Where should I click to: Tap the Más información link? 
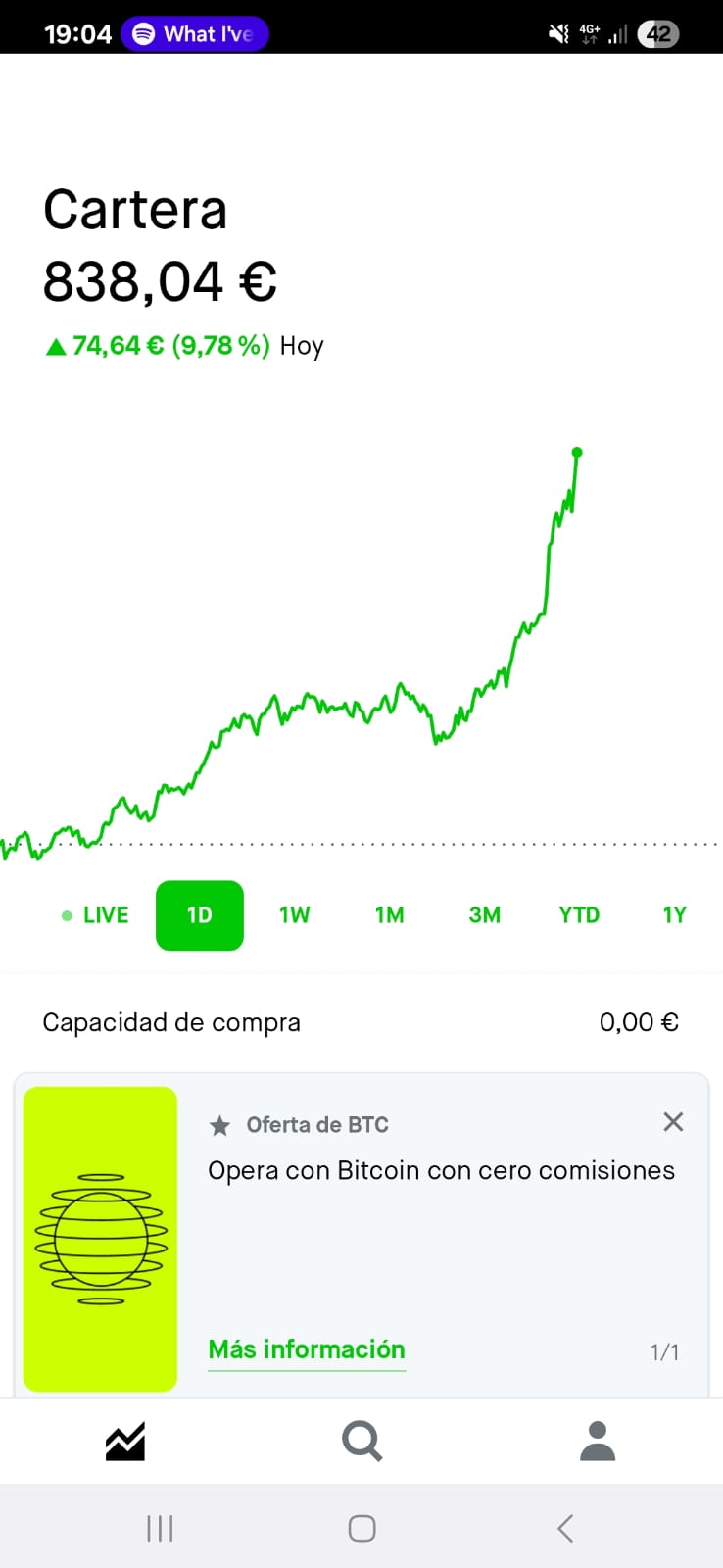click(307, 1349)
